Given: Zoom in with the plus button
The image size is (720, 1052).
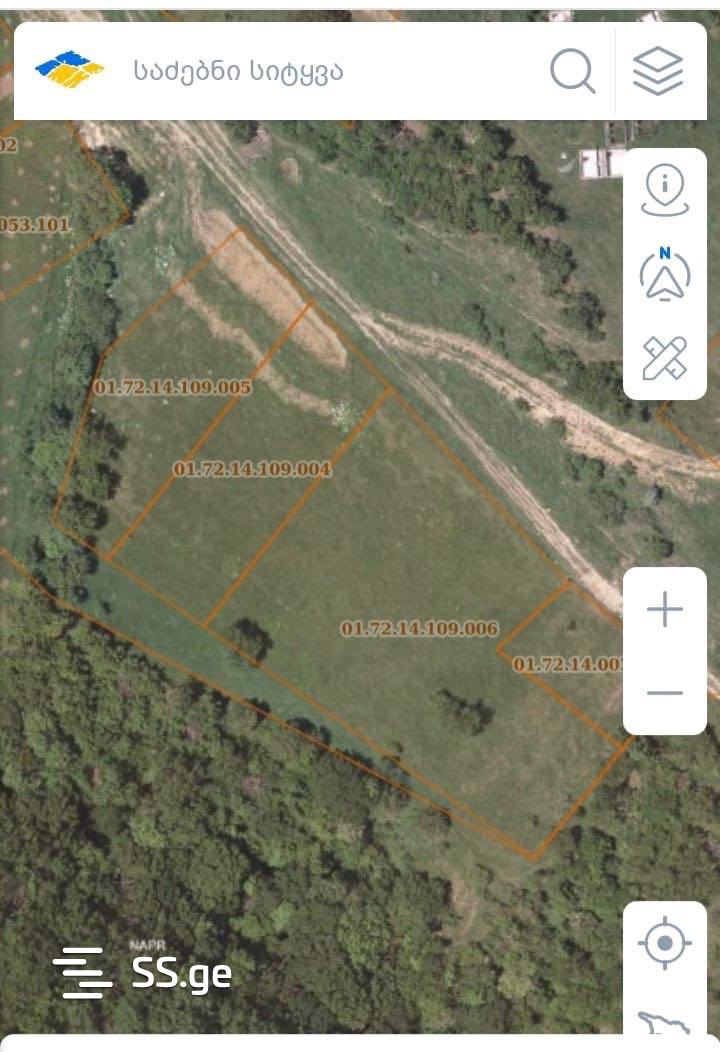Looking at the screenshot, I should pyautogui.click(x=665, y=609).
